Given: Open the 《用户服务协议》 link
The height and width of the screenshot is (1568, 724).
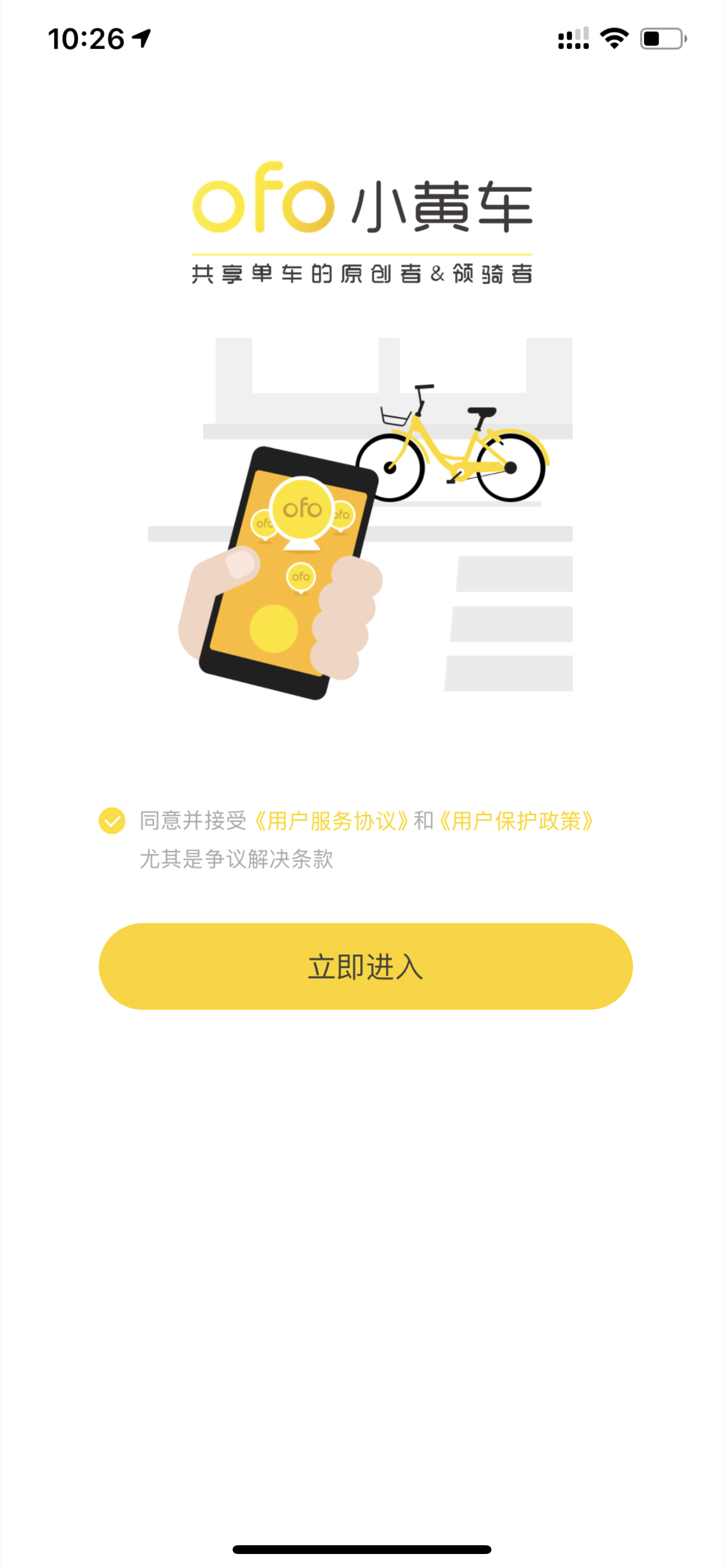Looking at the screenshot, I should (331, 821).
